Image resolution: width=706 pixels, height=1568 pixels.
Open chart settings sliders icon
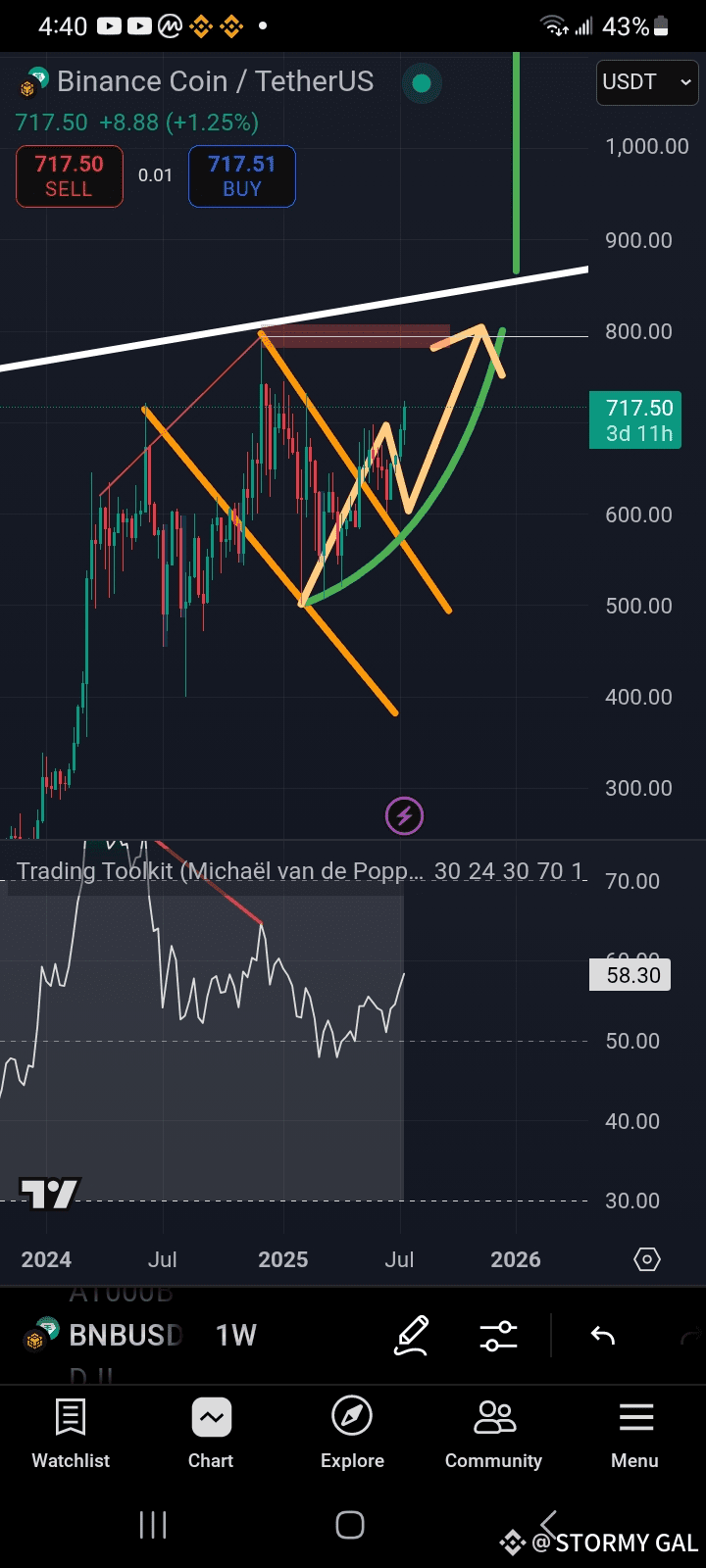498,1336
